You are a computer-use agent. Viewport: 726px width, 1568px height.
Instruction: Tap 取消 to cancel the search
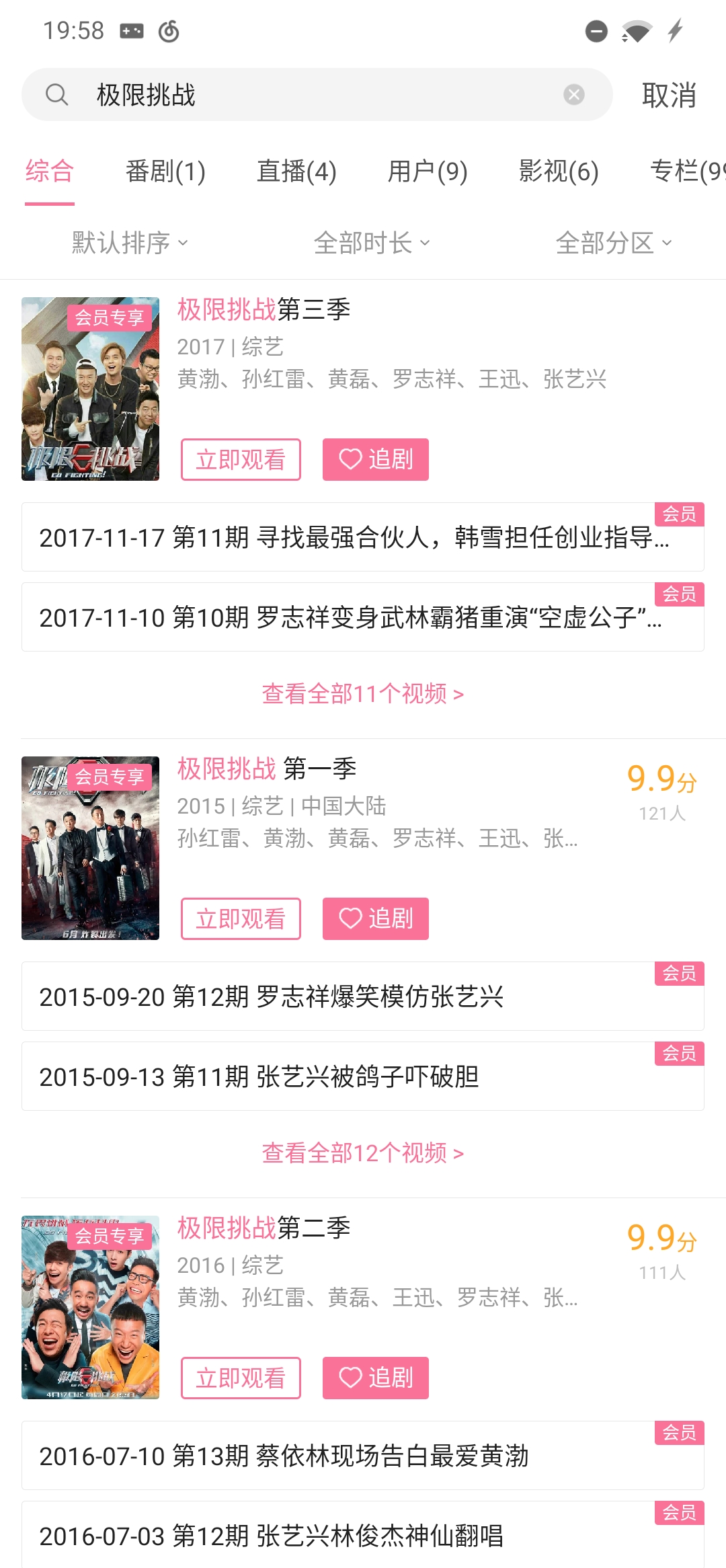(x=669, y=95)
